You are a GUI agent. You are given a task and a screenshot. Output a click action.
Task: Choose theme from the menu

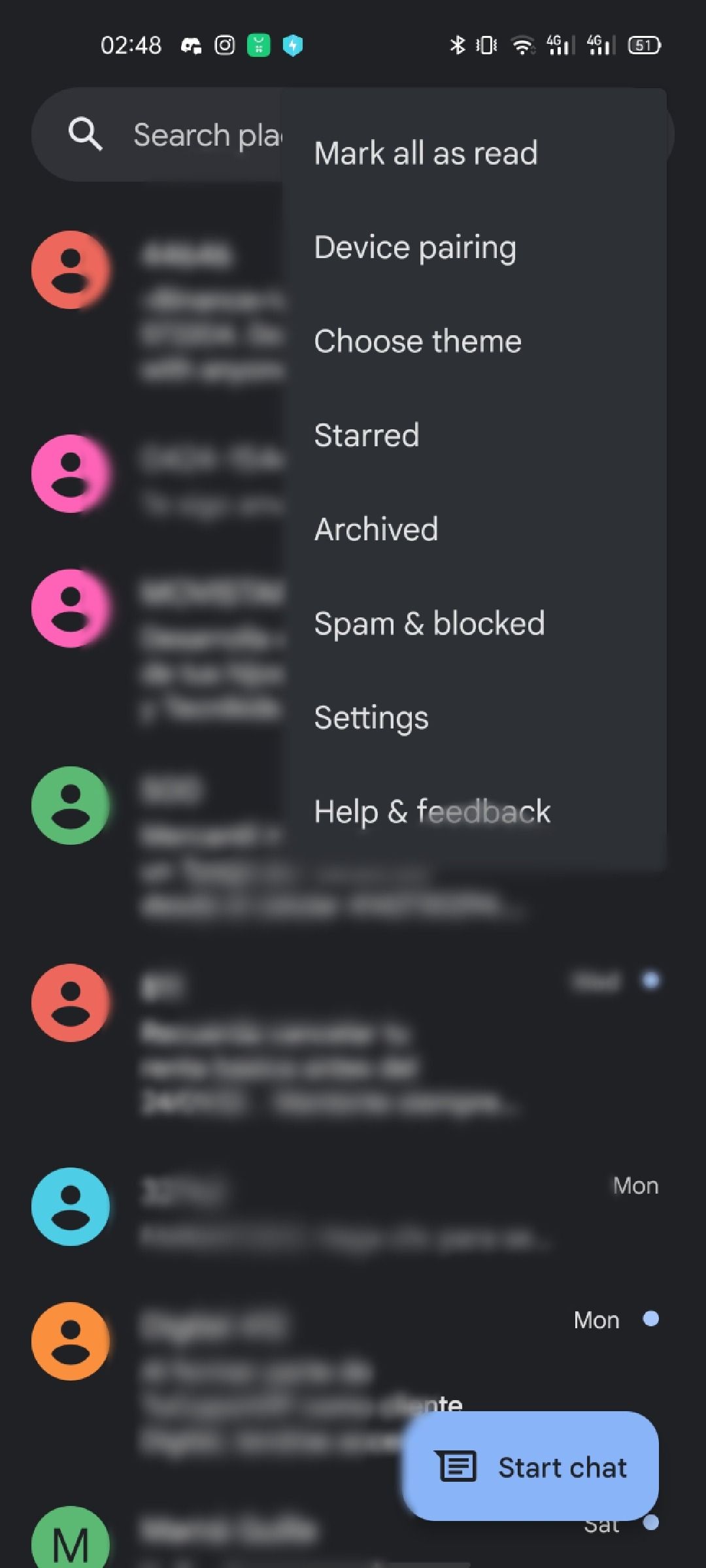pyautogui.click(x=418, y=342)
